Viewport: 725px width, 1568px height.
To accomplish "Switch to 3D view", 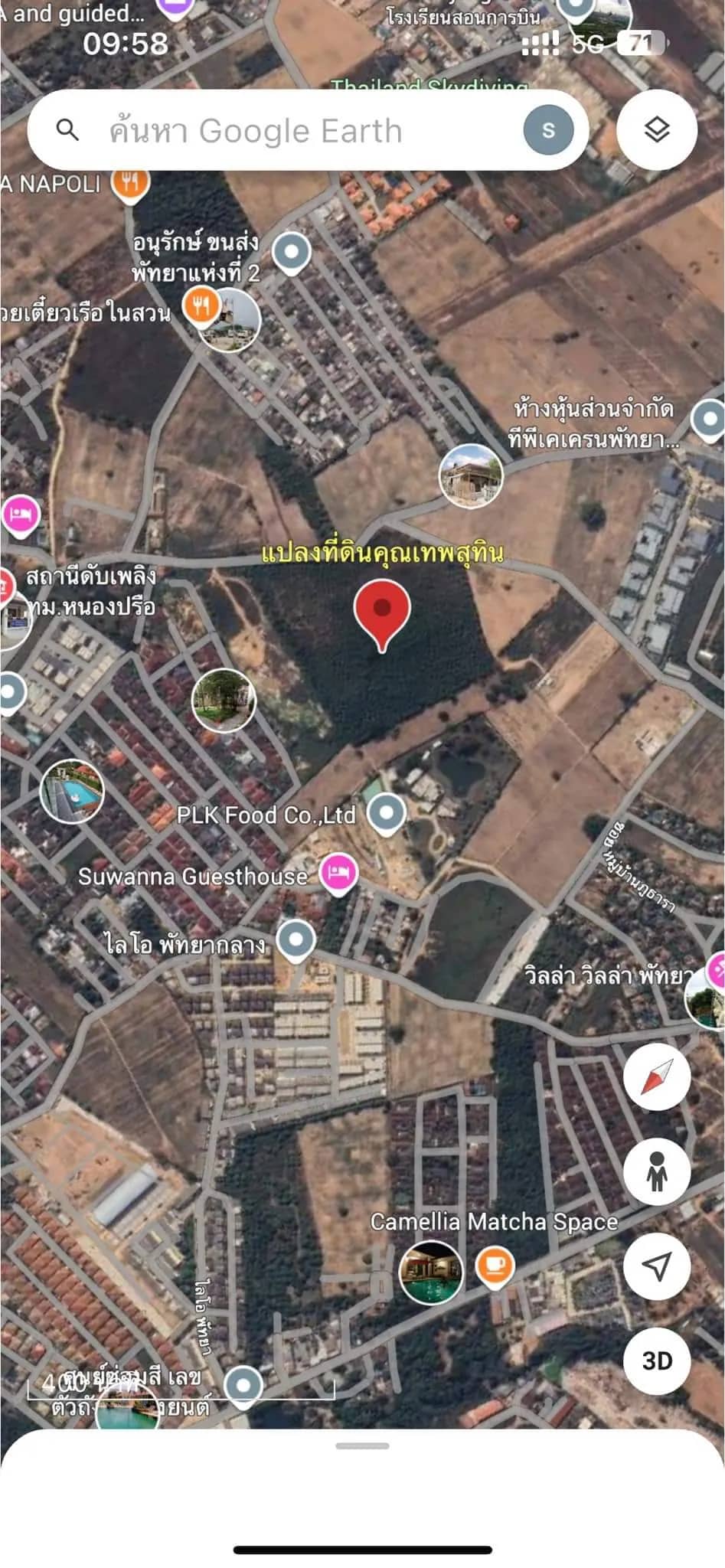I will 657,1361.
